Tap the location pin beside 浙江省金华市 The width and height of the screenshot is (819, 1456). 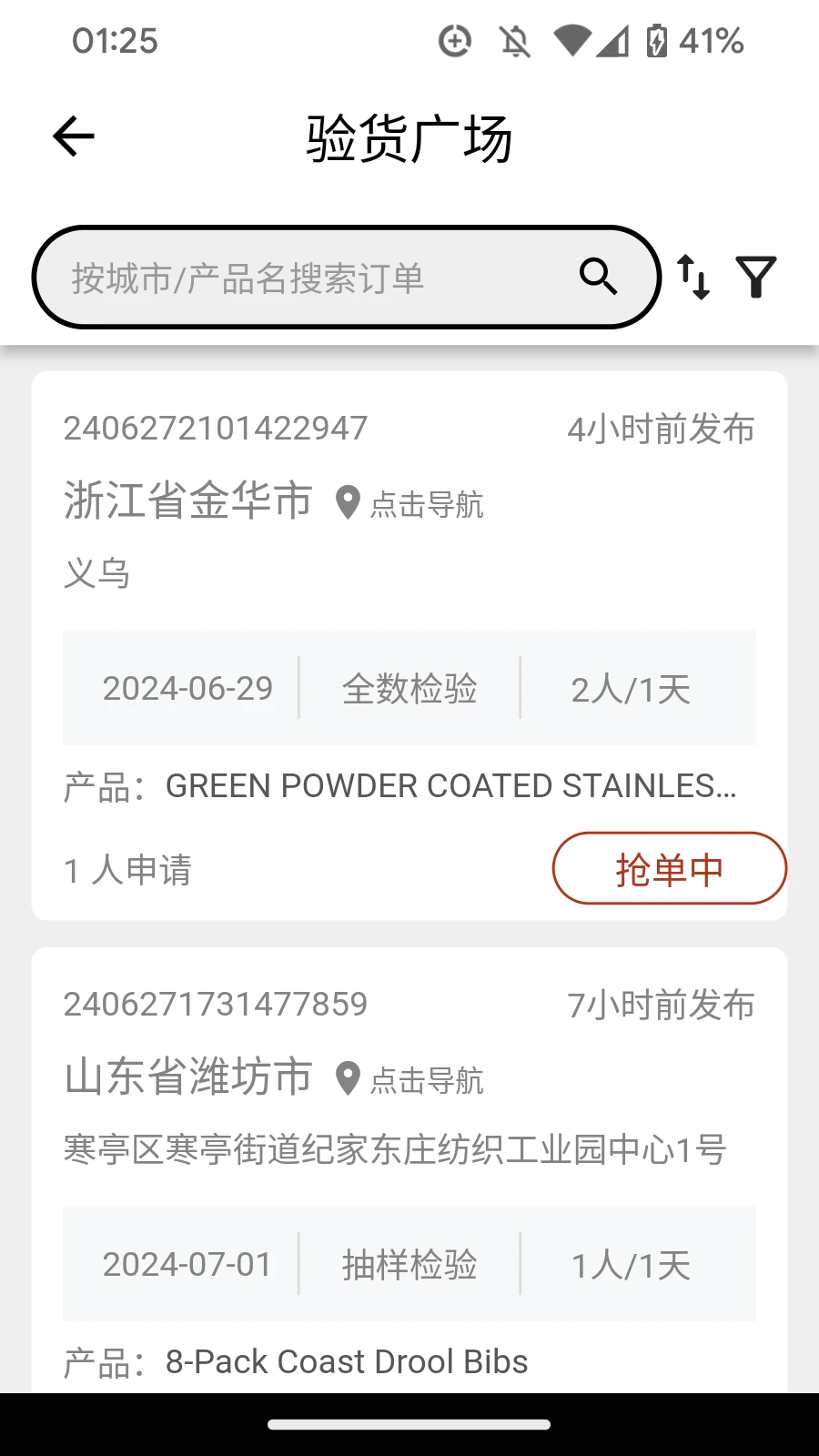pyautogui.click(x=349, y=502)
